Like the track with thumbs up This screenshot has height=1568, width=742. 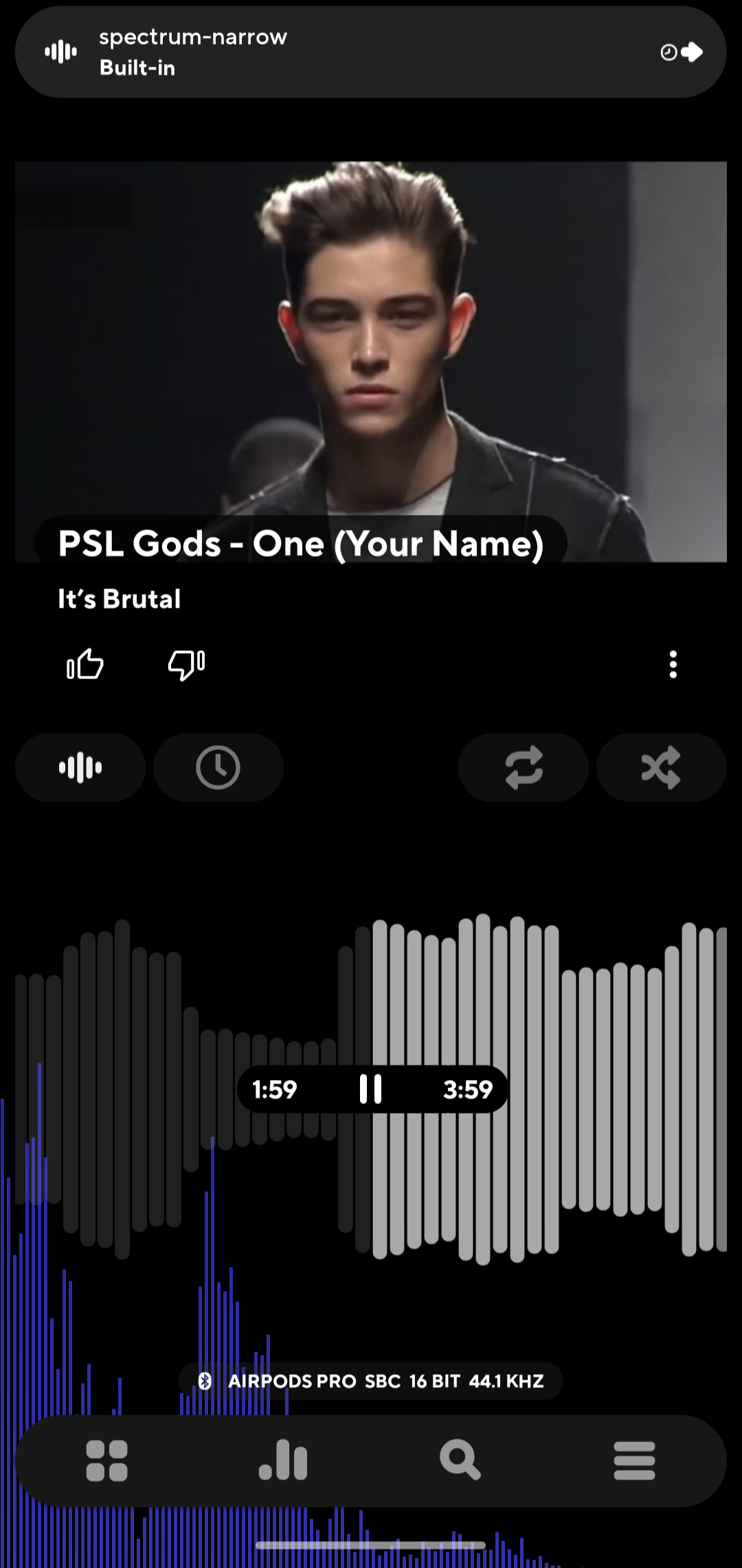(x=85, y=665)
